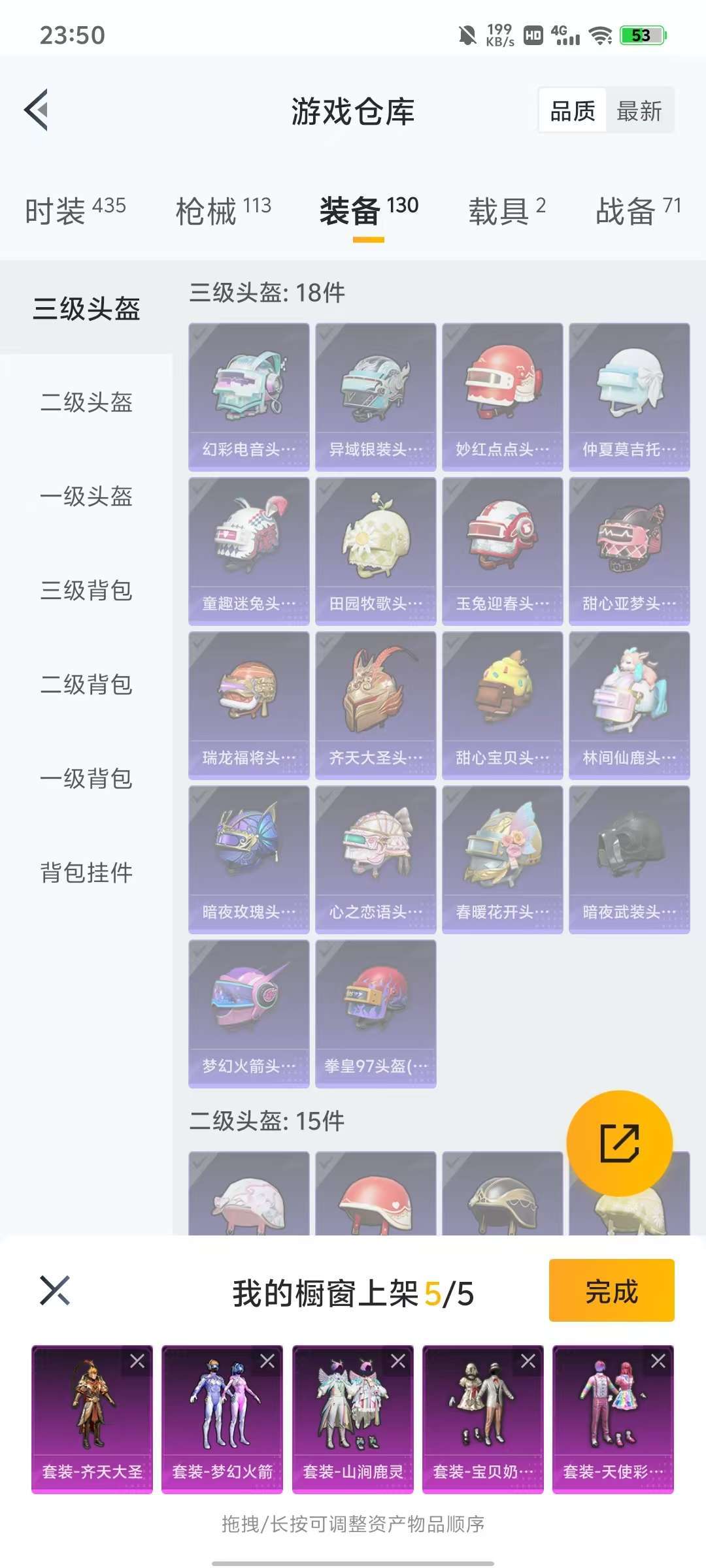Pick the 暗夜武装头盔 item
This screenshot has height=1568, width=706.
click(629, 860)
